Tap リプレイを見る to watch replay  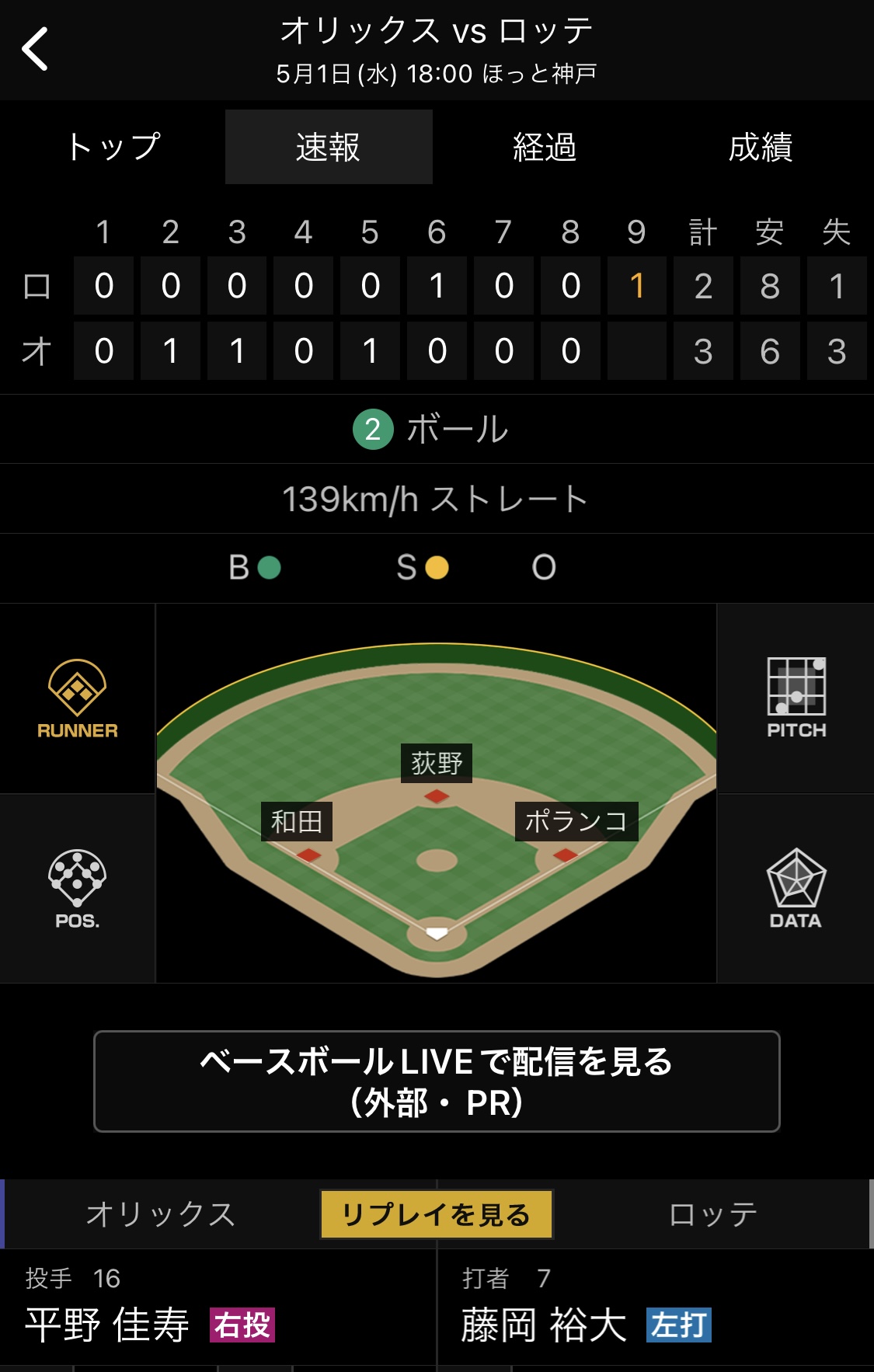pyautogui.click(x=437, y=1214)
